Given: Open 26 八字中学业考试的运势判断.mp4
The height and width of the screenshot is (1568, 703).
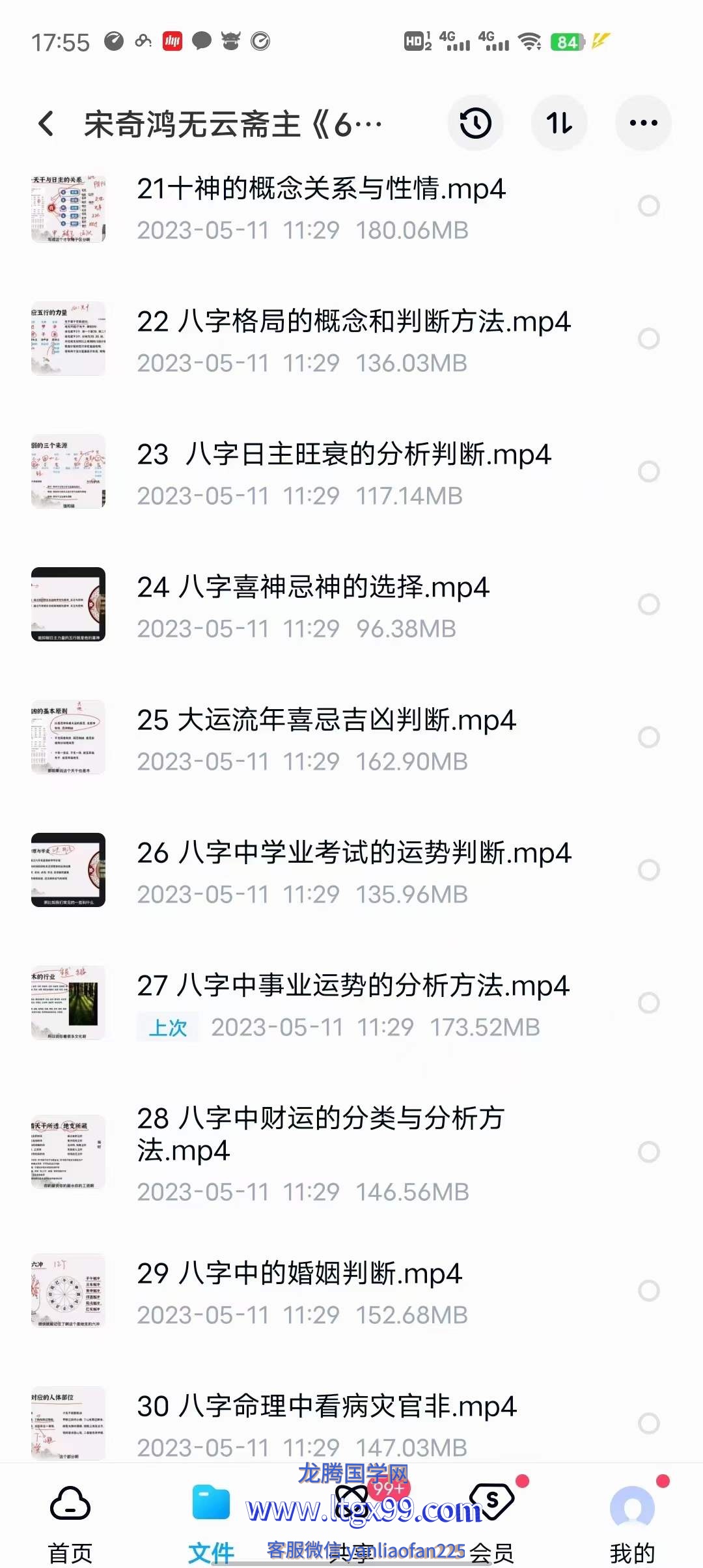Looking at the screenshot, I should [x=353, y=854].
